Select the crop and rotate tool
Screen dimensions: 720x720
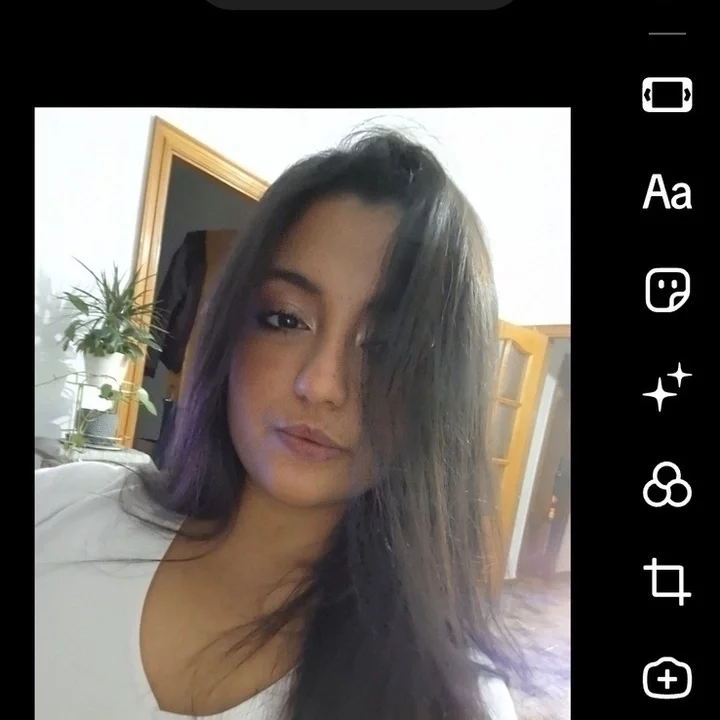pyautogui.click(x=667, y=581)
